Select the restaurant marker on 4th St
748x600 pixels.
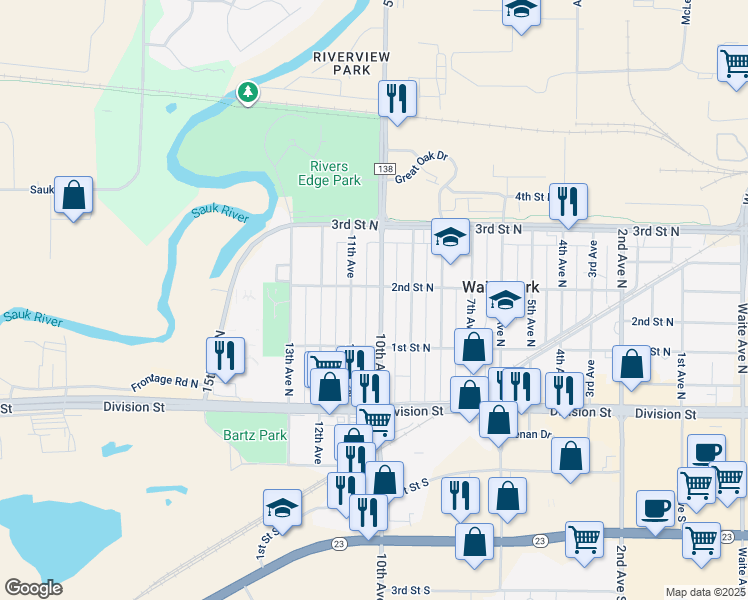[x=568, y=201]
